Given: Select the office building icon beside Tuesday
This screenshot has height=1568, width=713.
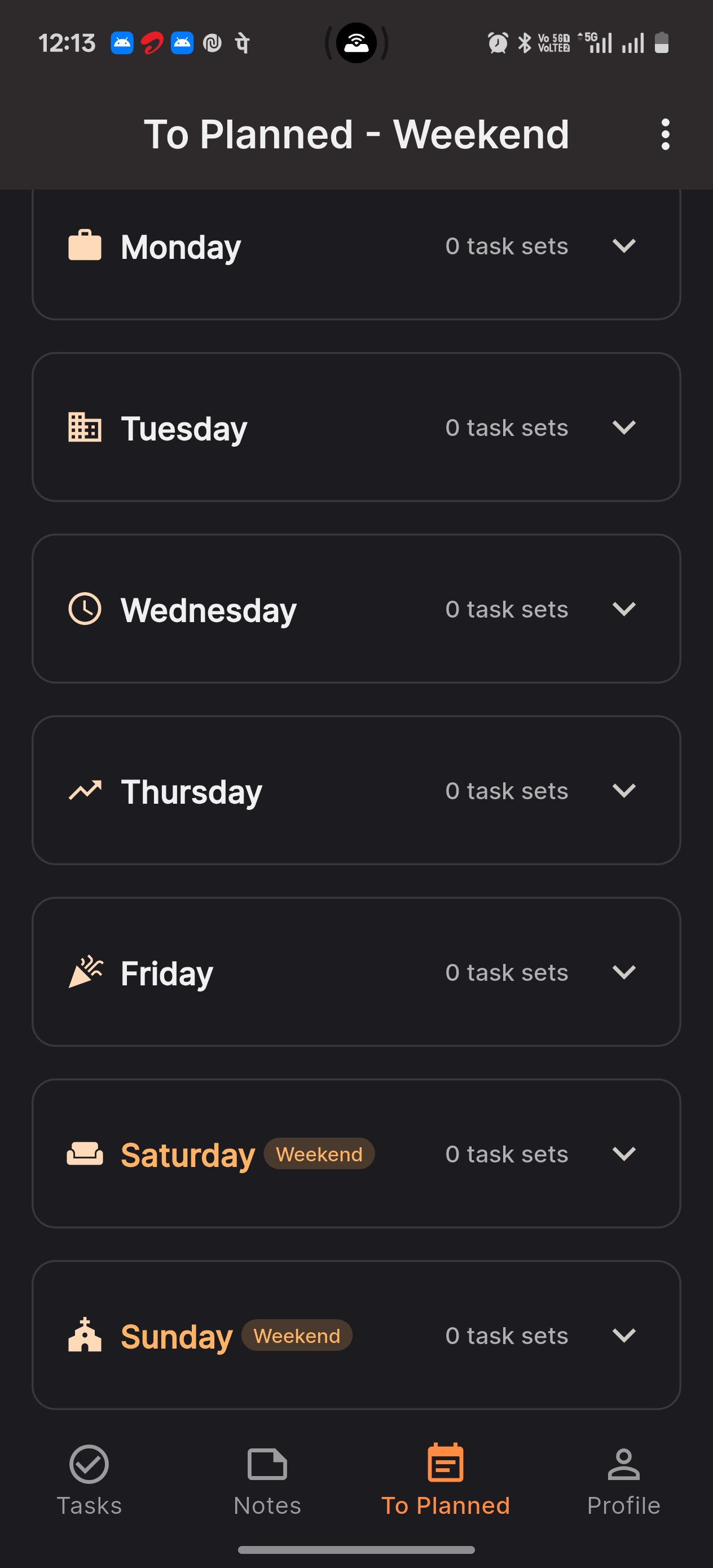Looking at the screenshot, I should pyautogui.click(x=86, y=428).
